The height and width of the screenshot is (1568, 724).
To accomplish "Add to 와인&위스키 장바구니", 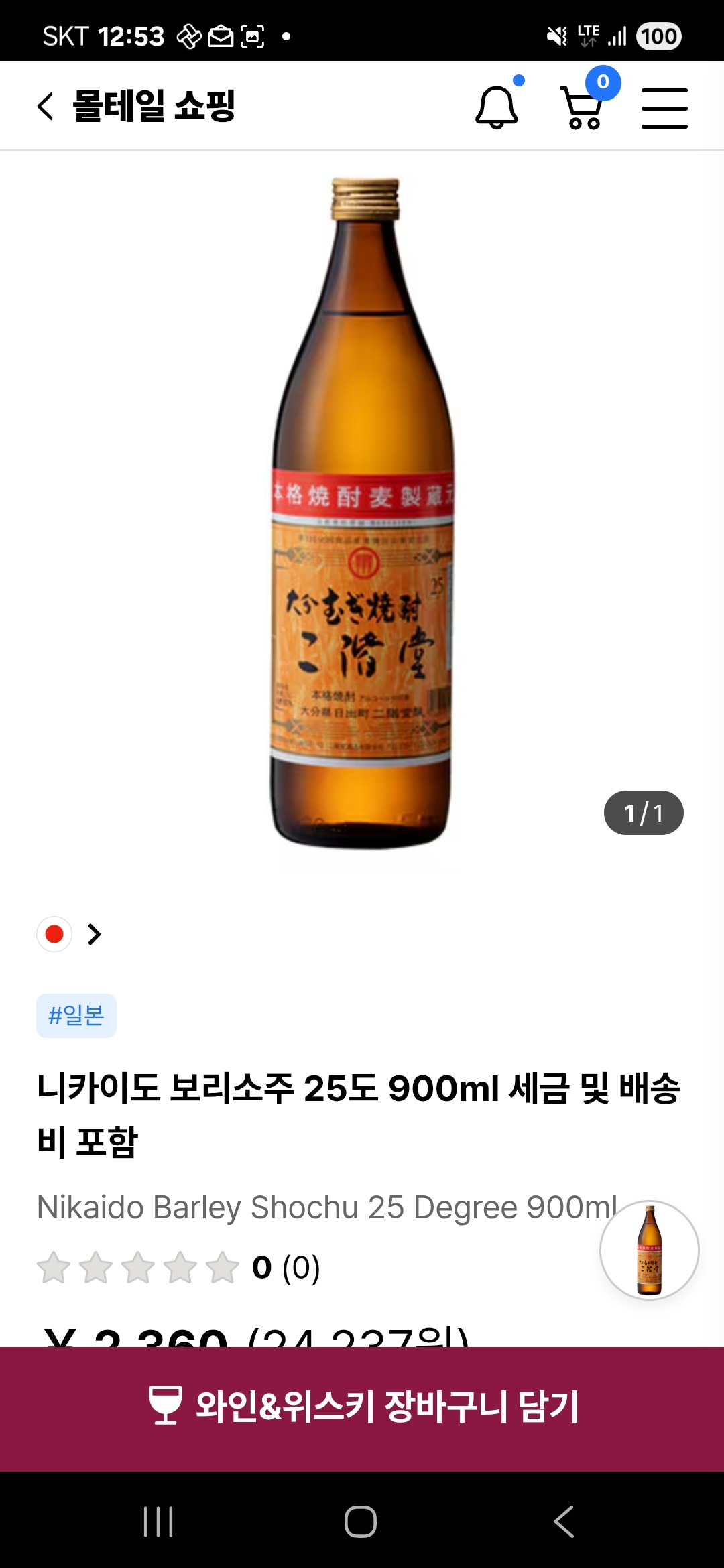I will click(362, 1406).
